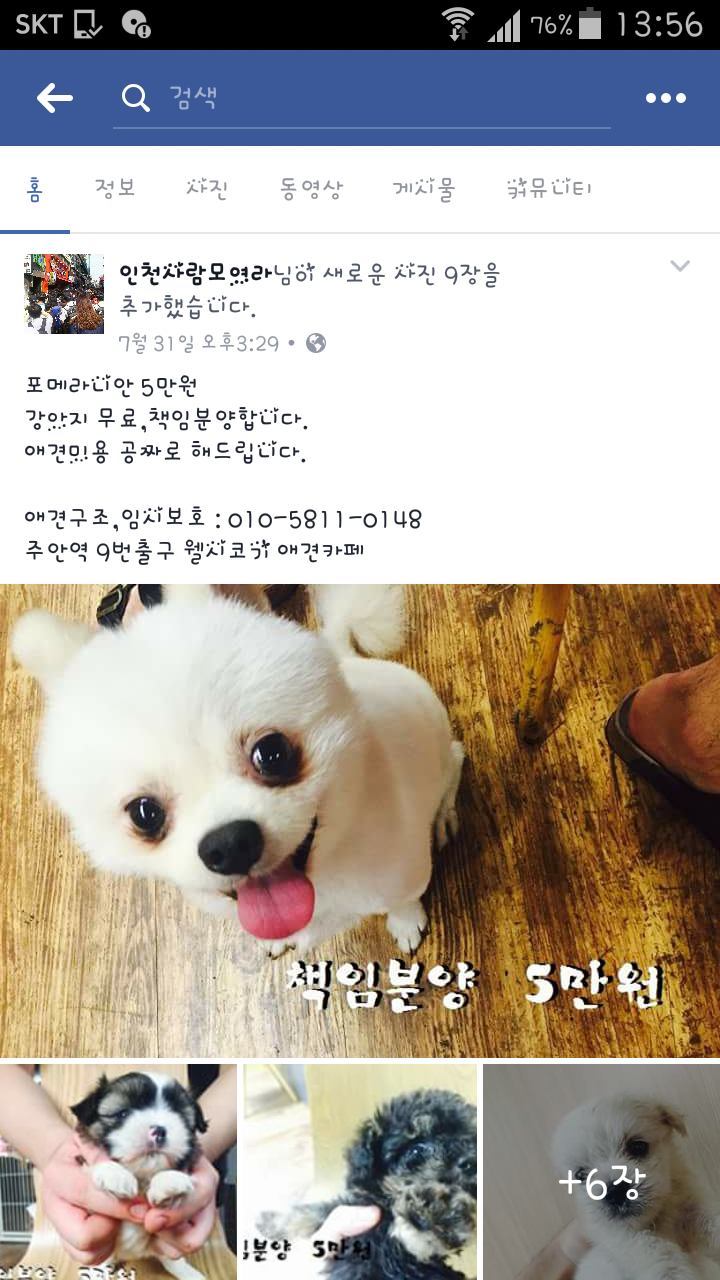Open the 사진 tab

click(207, 189)
